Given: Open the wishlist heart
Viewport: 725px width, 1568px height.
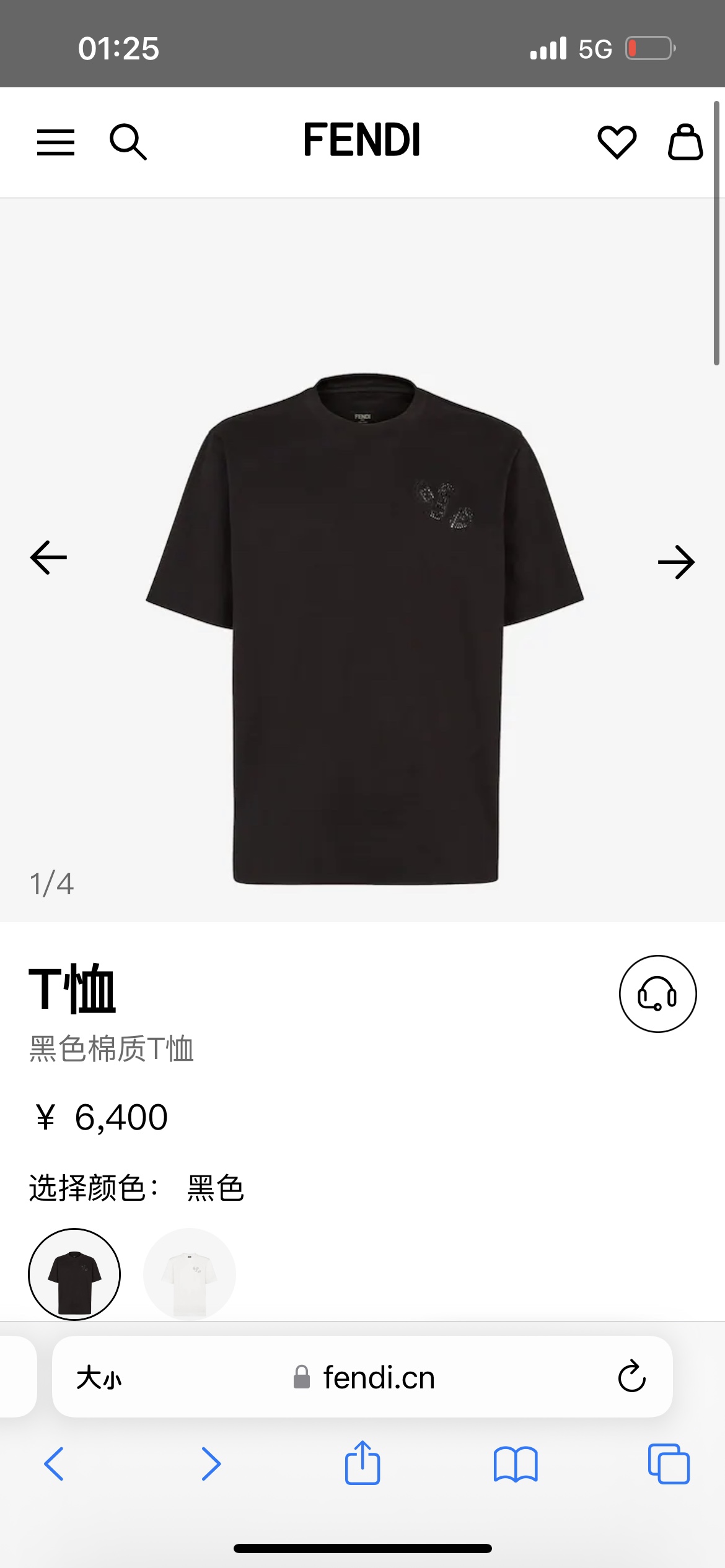Looking at the screenshot, I should coord(617,142).
